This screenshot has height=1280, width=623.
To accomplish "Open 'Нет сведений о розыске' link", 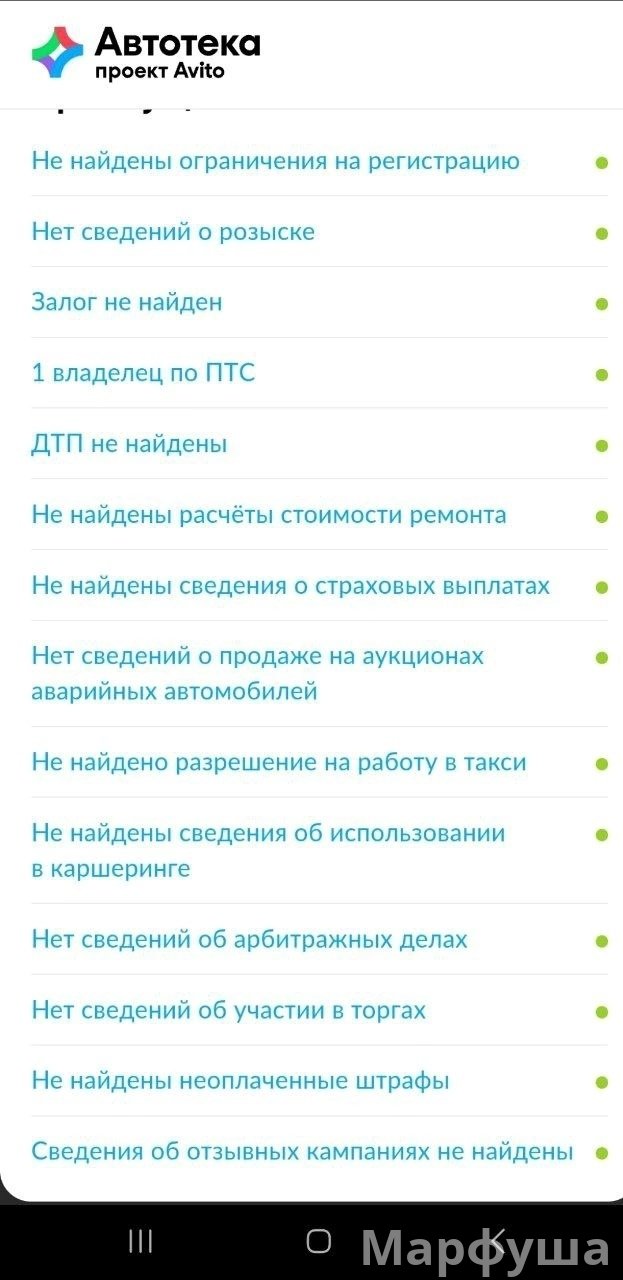I will click(173, 232).
